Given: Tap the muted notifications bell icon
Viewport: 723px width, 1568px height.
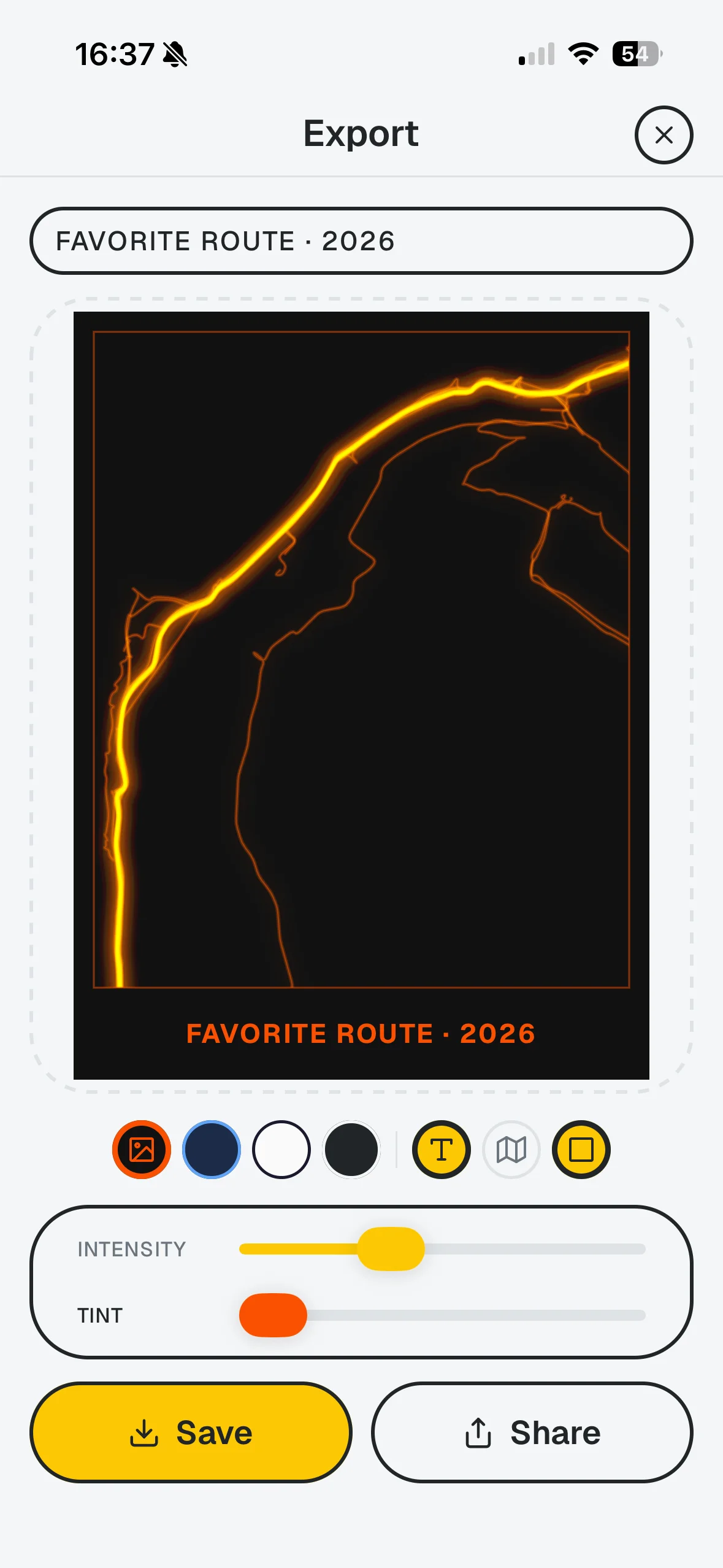Looking at the screenshot, I should click(175, 54).
